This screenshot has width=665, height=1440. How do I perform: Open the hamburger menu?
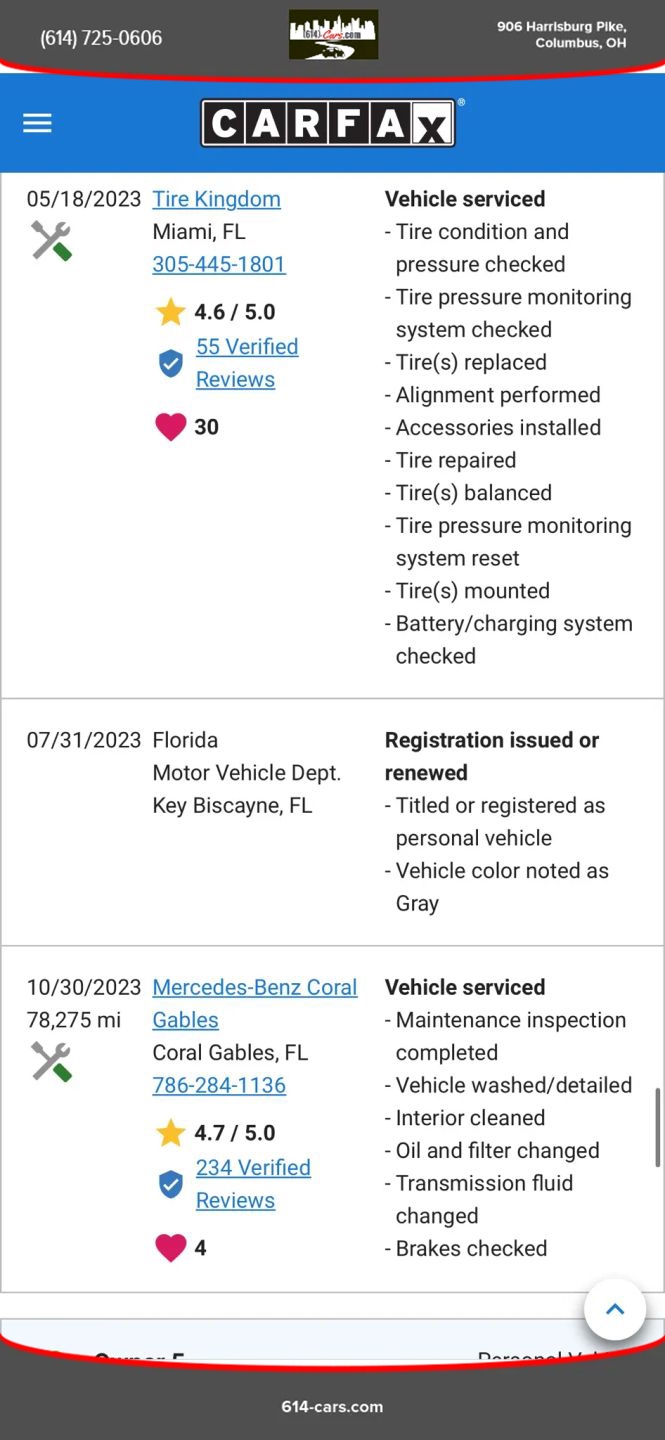click(x=37, y=123)
